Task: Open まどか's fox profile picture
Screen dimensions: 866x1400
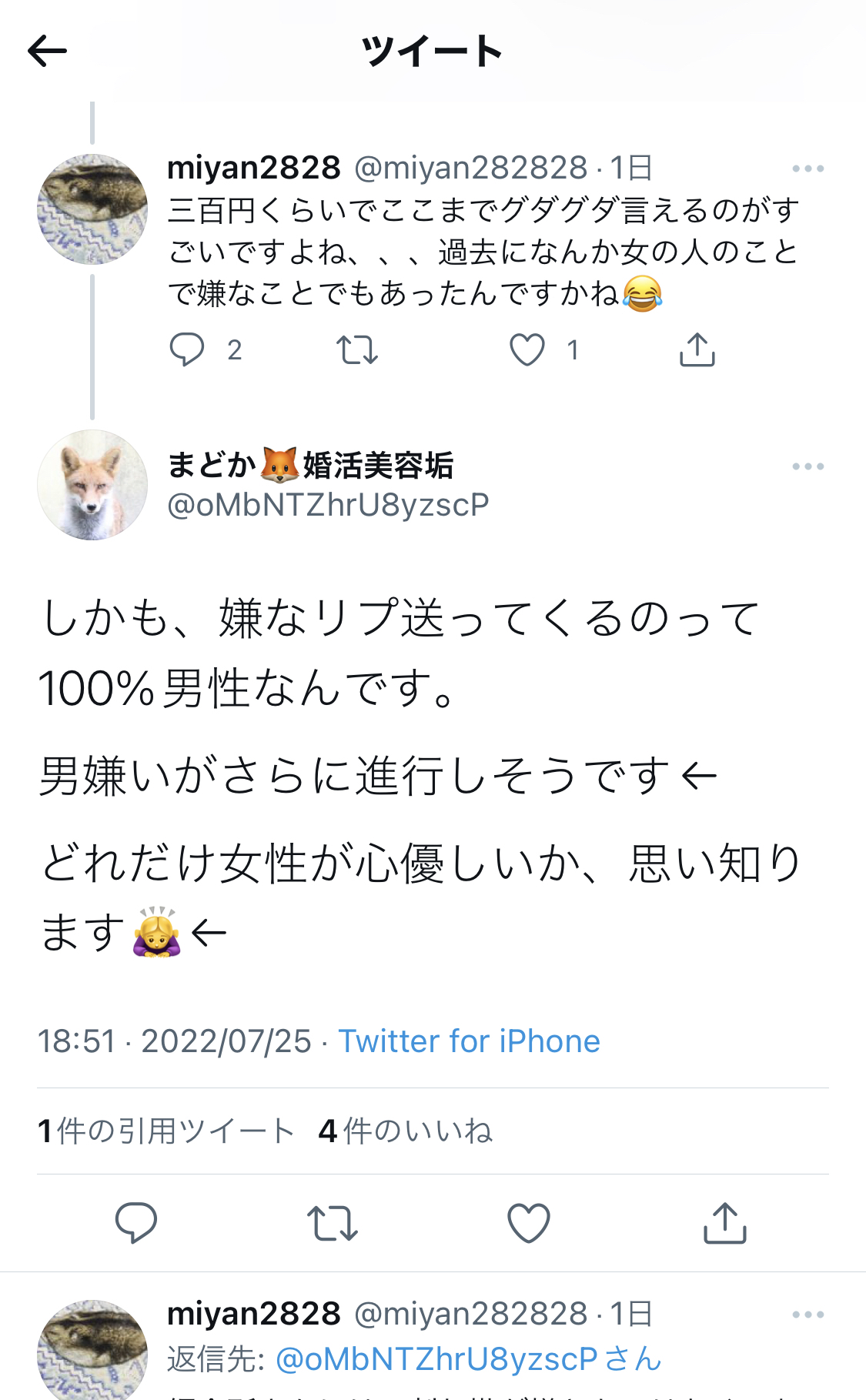Action: click(92, 485)
